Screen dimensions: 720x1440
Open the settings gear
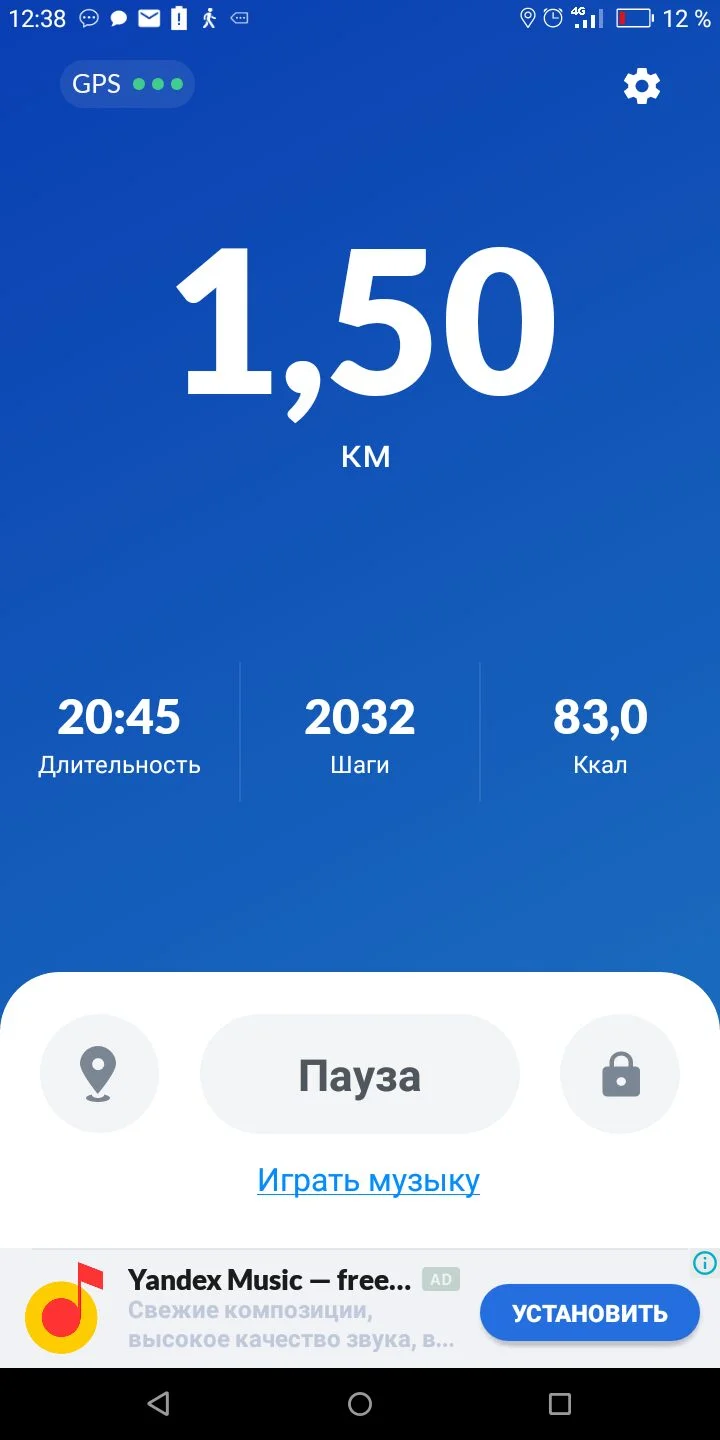641,86
